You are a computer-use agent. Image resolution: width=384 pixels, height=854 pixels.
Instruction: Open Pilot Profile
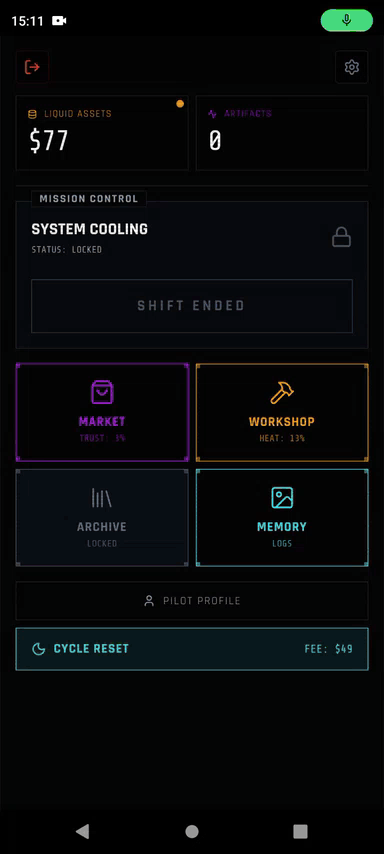click(192, 601)
